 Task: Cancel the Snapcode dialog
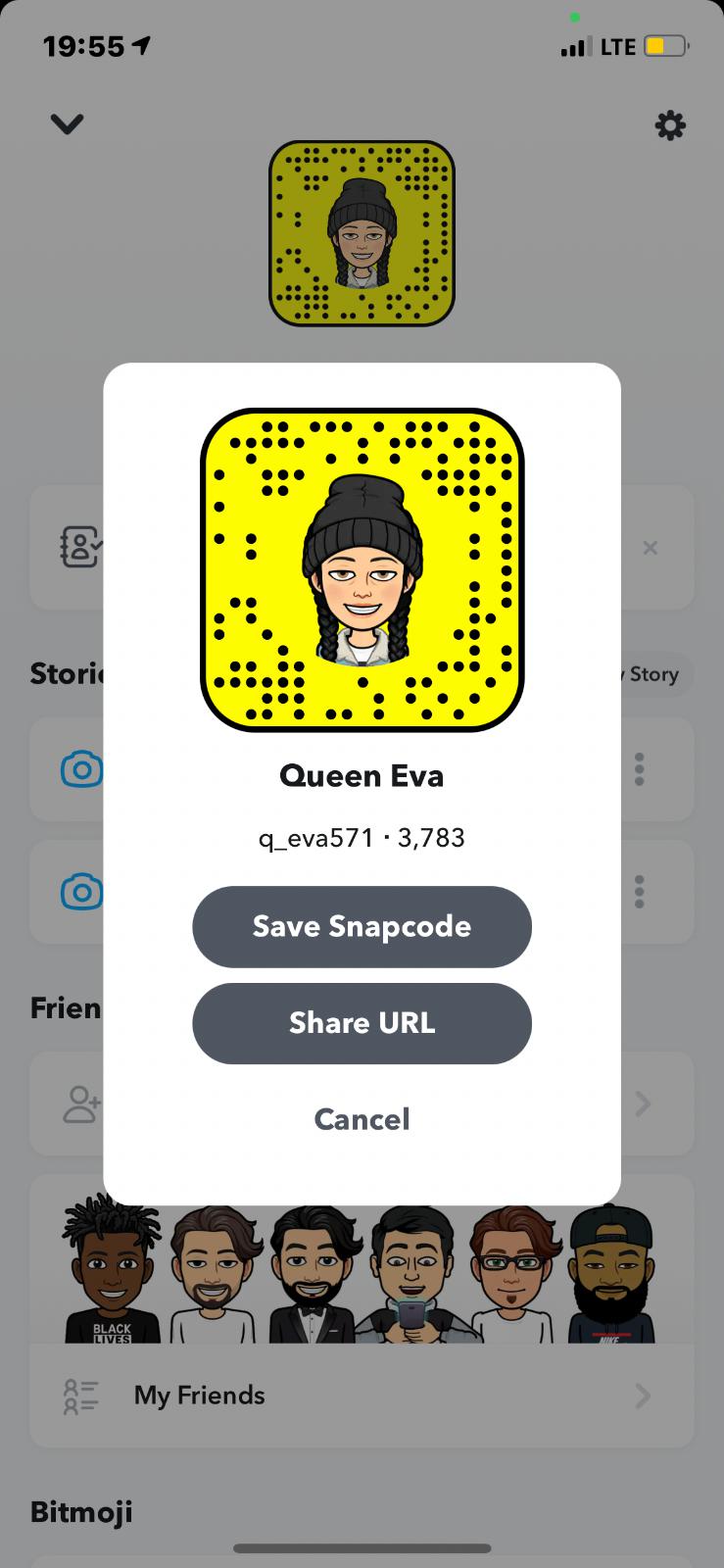pos(362,1119)
